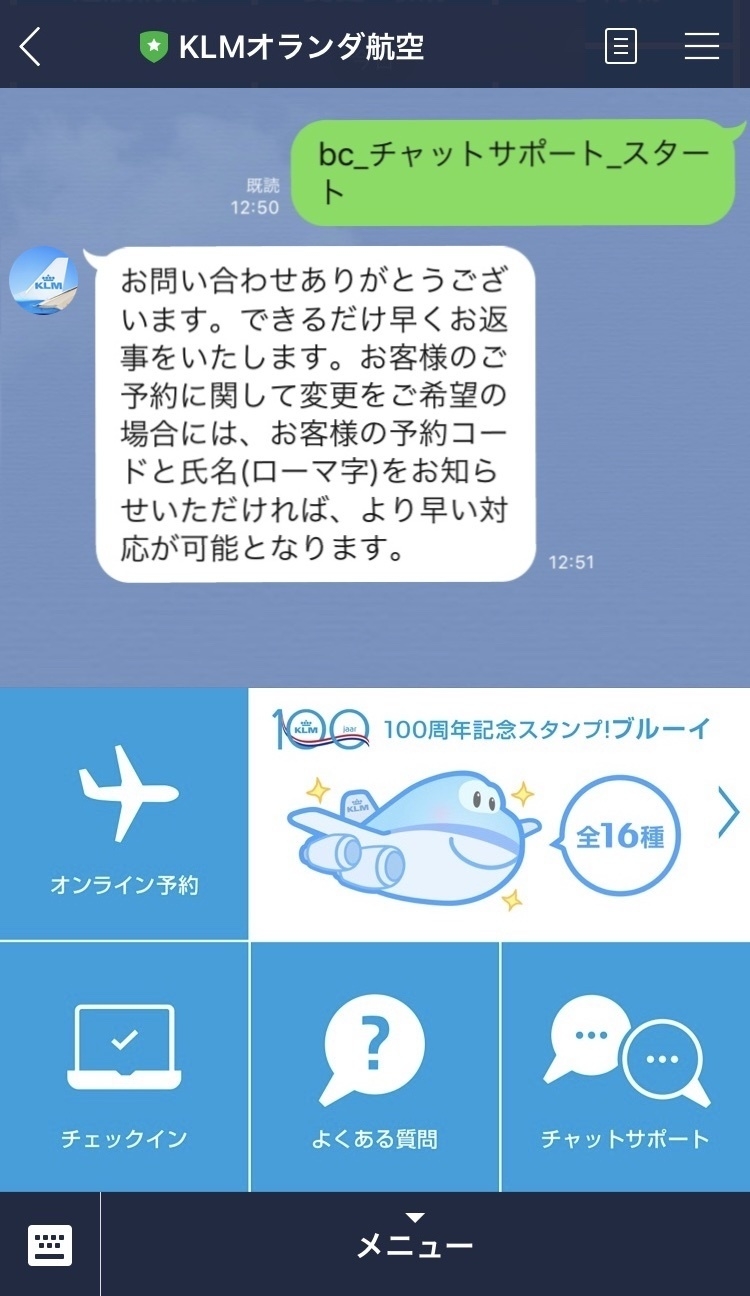Open the notes list icon
This screenshot has width=750, height=1296.
tap(620, 46)
